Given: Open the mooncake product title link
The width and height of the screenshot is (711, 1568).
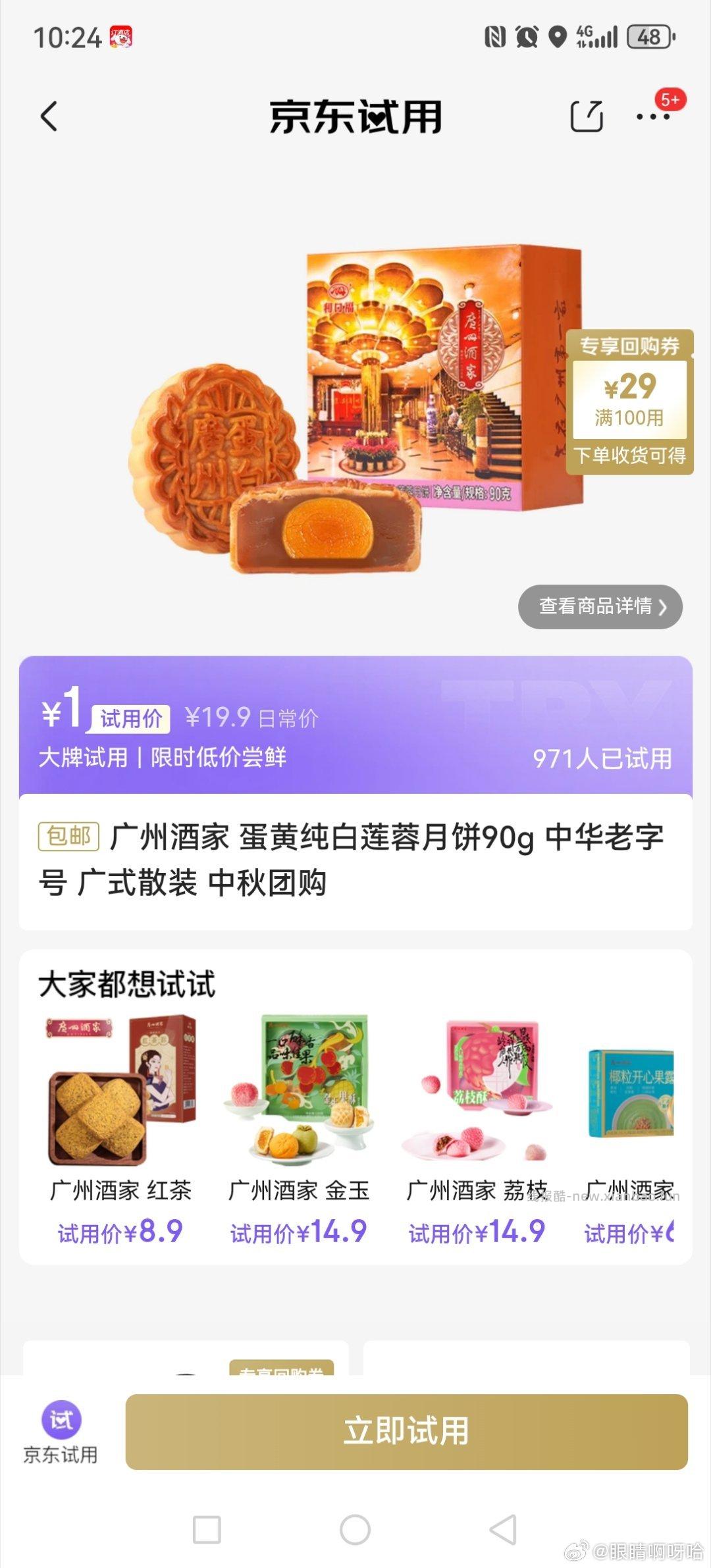Looking at the screenshot, I should click(x=355, y=862).
